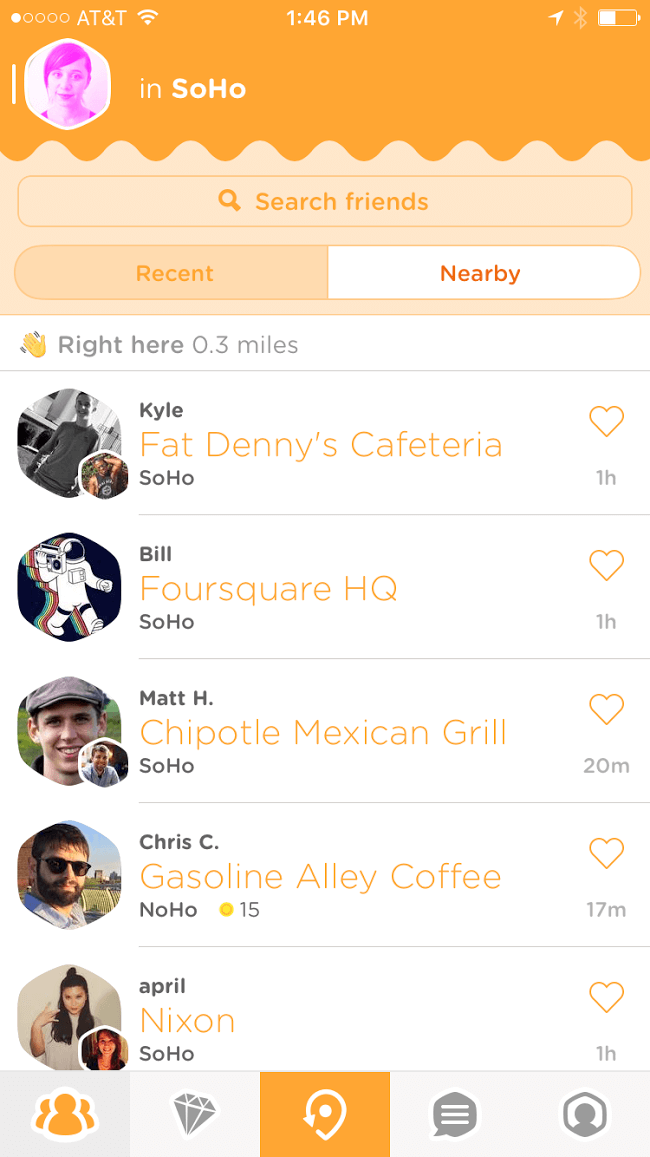Like Kyle's check-in at Fat Denny's Cafeteria
The width and height of the screenshot is (650, 1157).
coord(606,422)
